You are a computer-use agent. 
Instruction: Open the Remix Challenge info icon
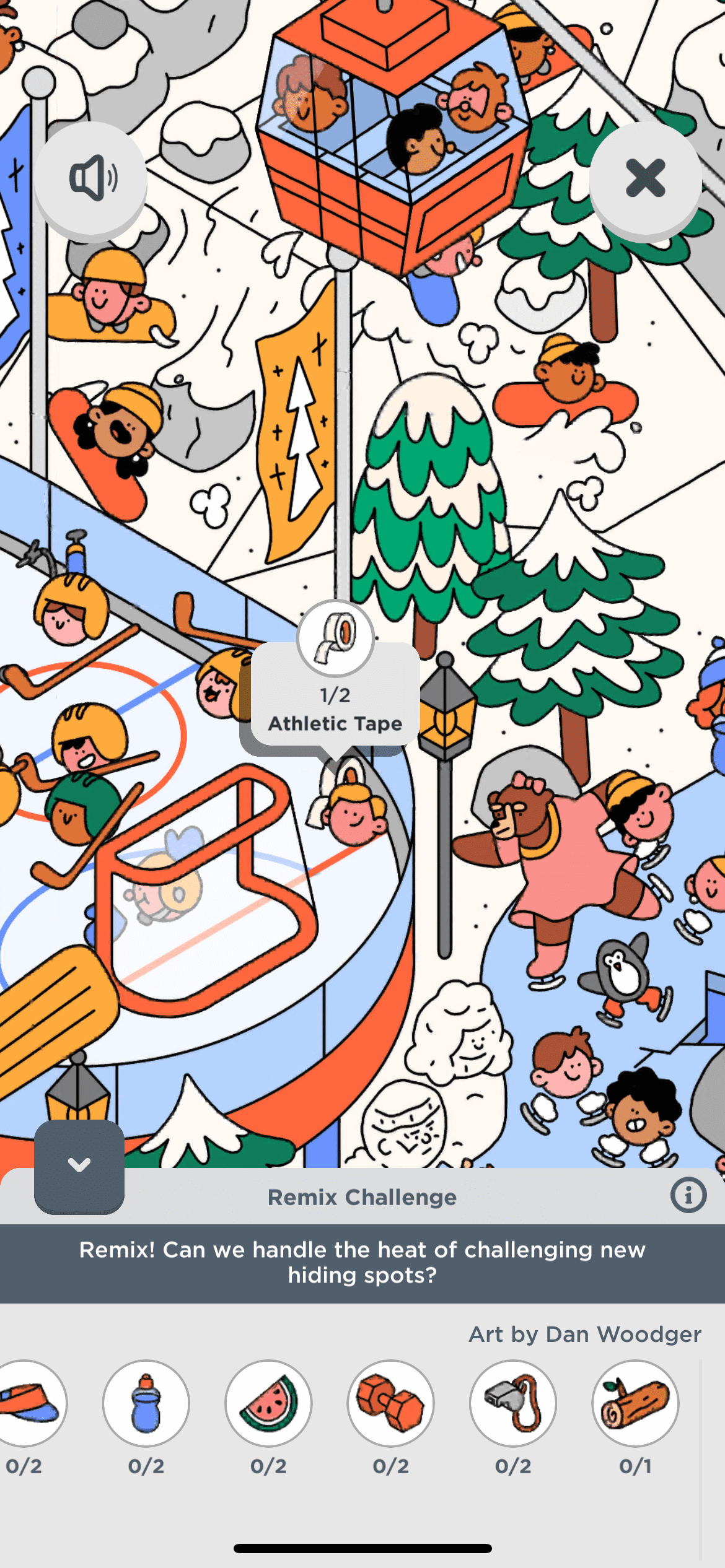(x=688, y=1195)
